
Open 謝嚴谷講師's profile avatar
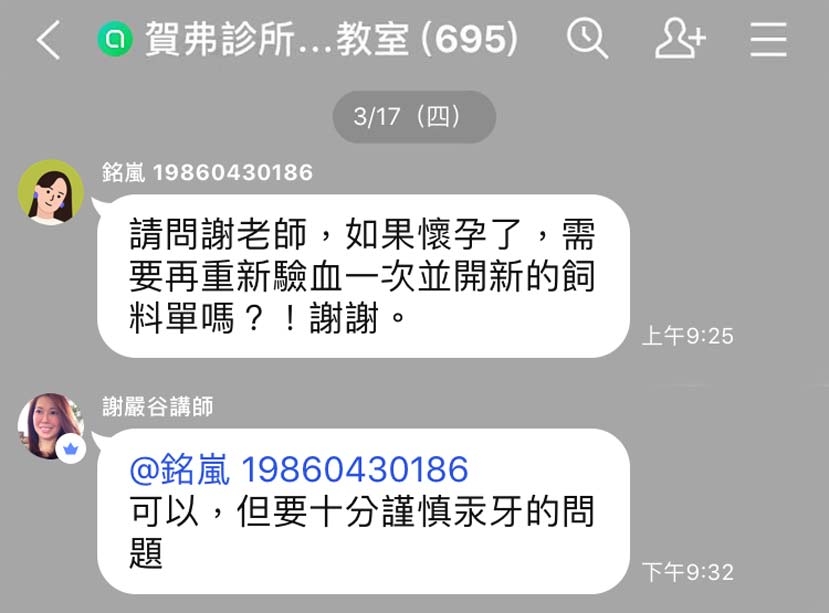[50, 426]
